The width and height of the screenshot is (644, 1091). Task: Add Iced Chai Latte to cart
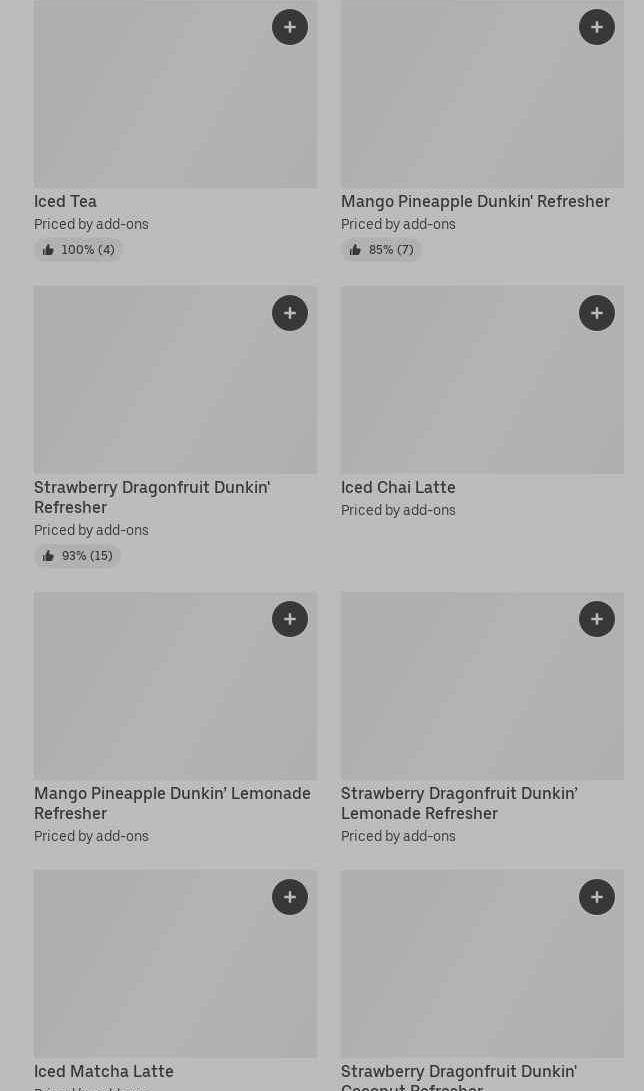click(x=597, y=313)
